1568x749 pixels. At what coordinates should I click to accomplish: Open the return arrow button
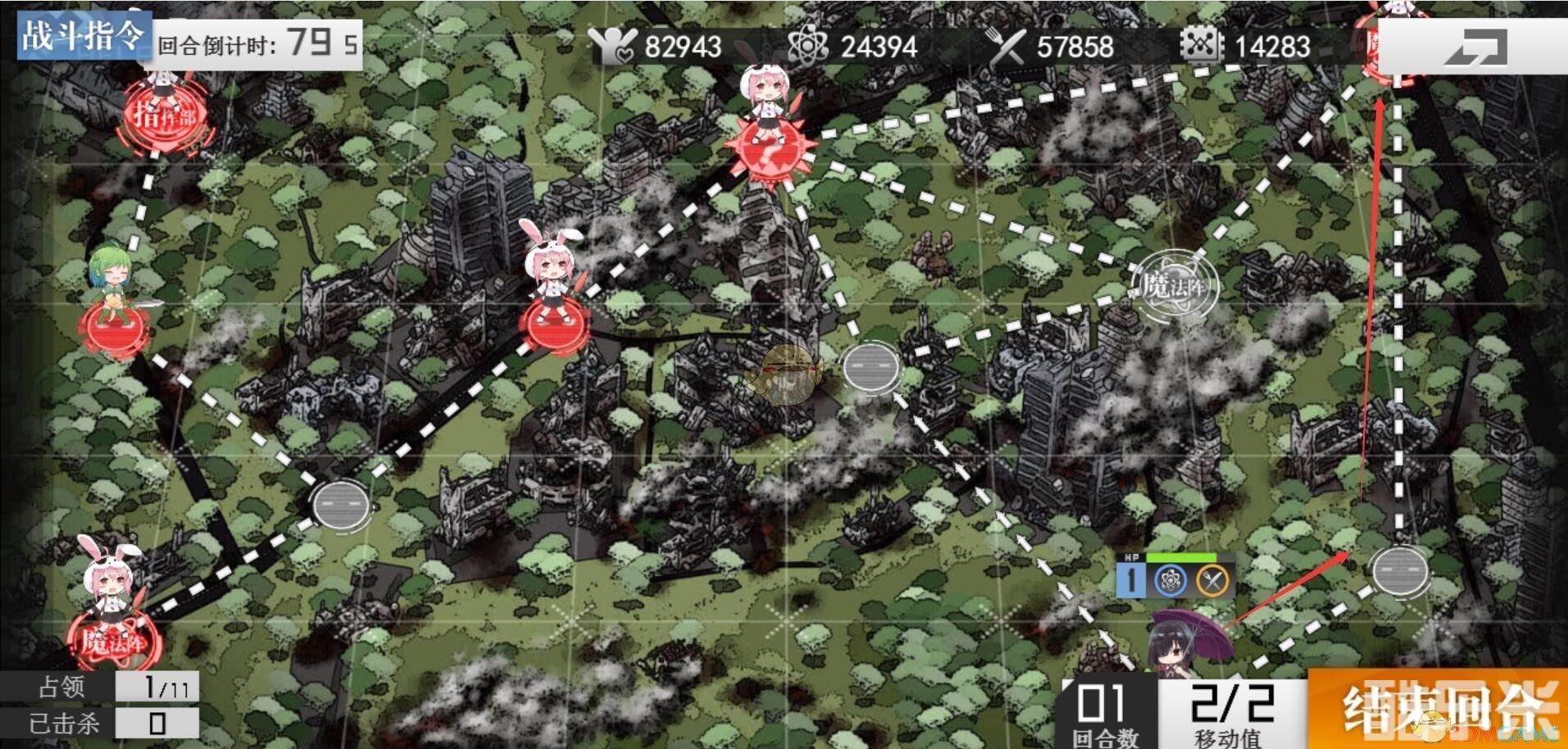coord(1473,48)
